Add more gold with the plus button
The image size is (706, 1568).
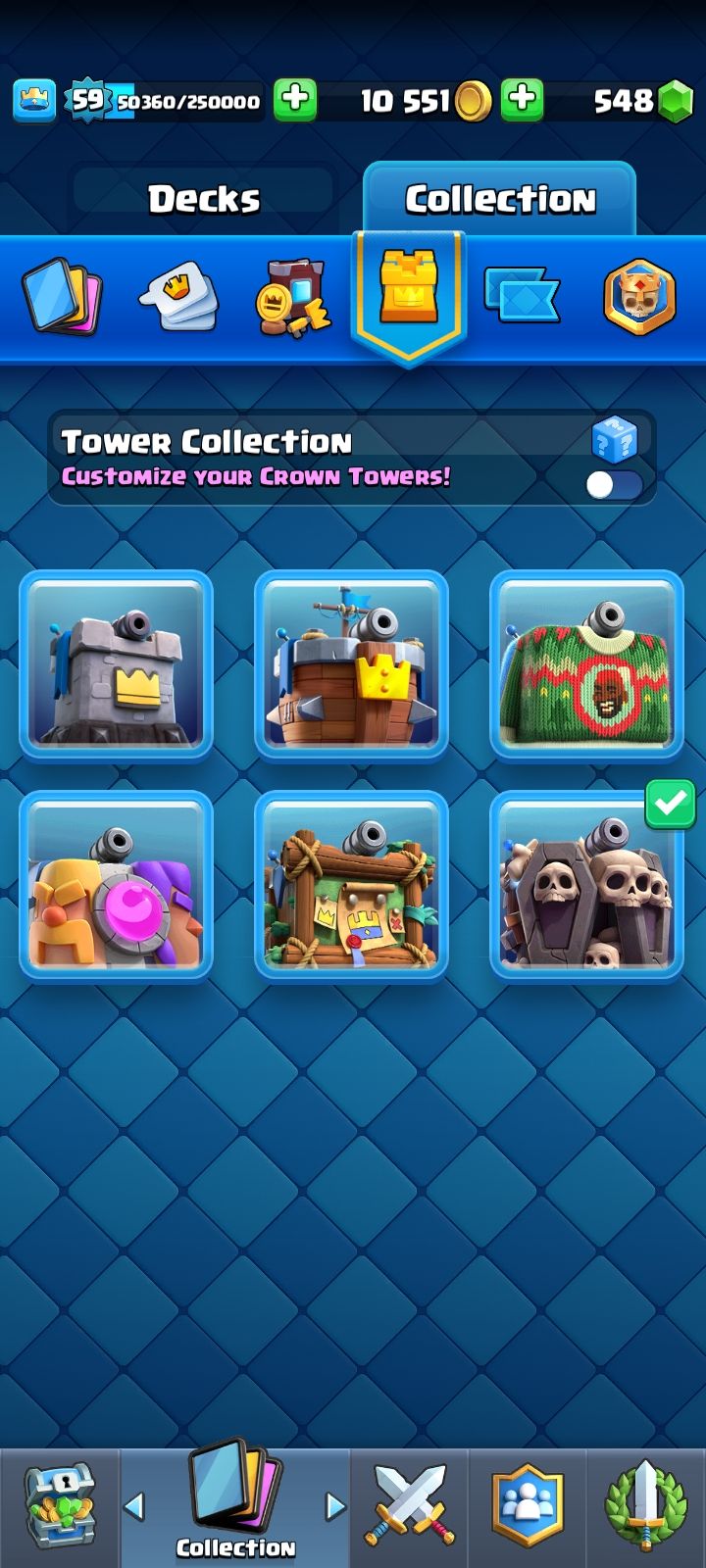tap(522, 100)
